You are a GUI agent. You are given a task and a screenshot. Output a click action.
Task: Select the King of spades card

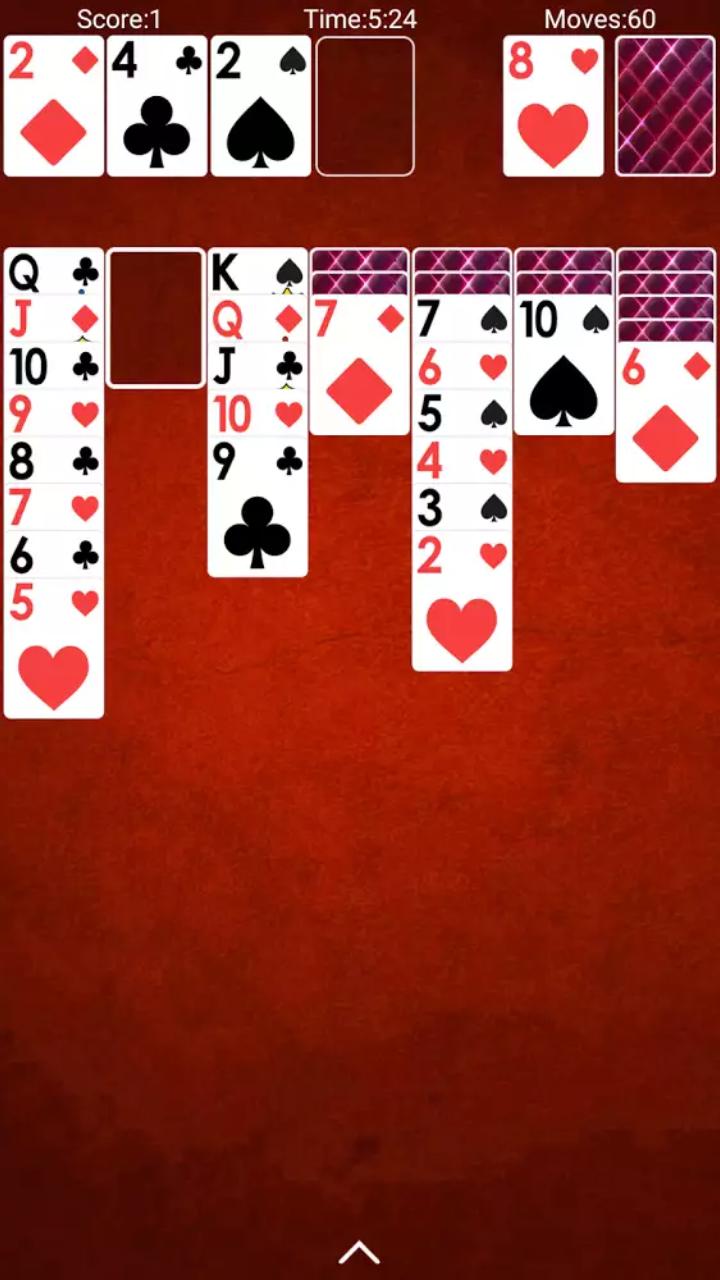[x=258, y=270]
